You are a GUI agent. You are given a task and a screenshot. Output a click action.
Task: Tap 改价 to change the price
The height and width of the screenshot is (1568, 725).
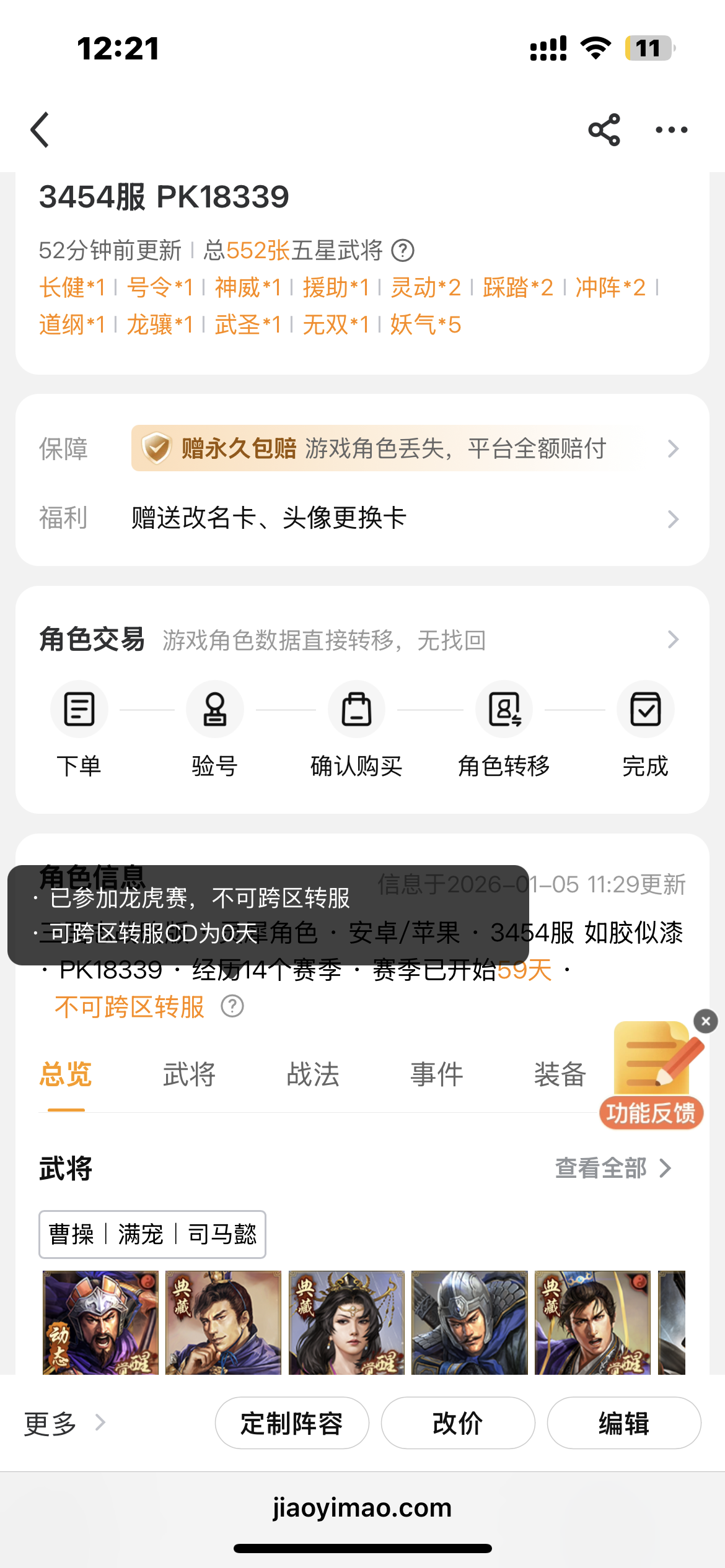point(458,1423)
